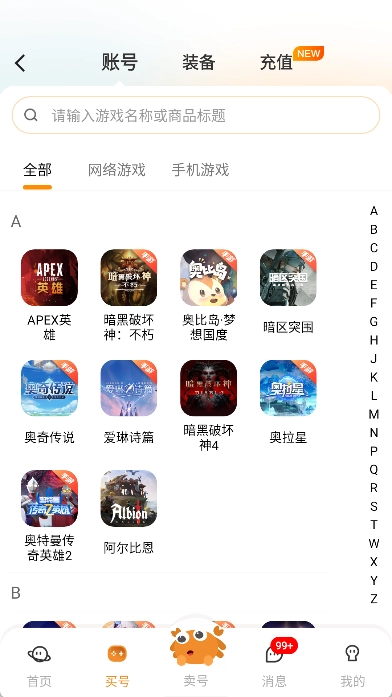Screen dimensions: 392x697
Task: Switch to the 装备 tab
Action: tap(199, 62)
